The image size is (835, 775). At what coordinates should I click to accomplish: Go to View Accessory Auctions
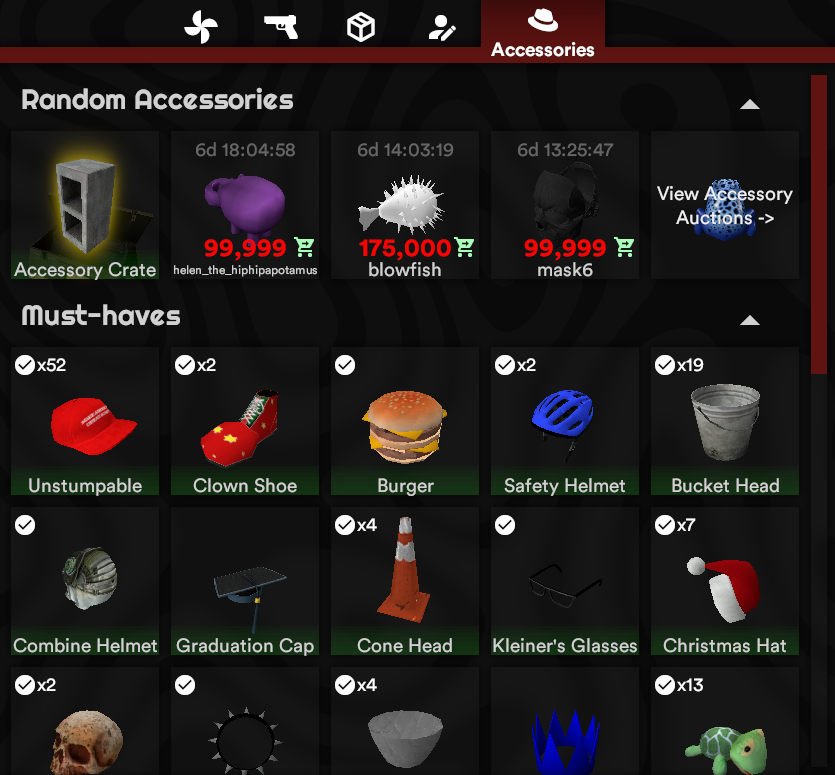coord(725,205)
